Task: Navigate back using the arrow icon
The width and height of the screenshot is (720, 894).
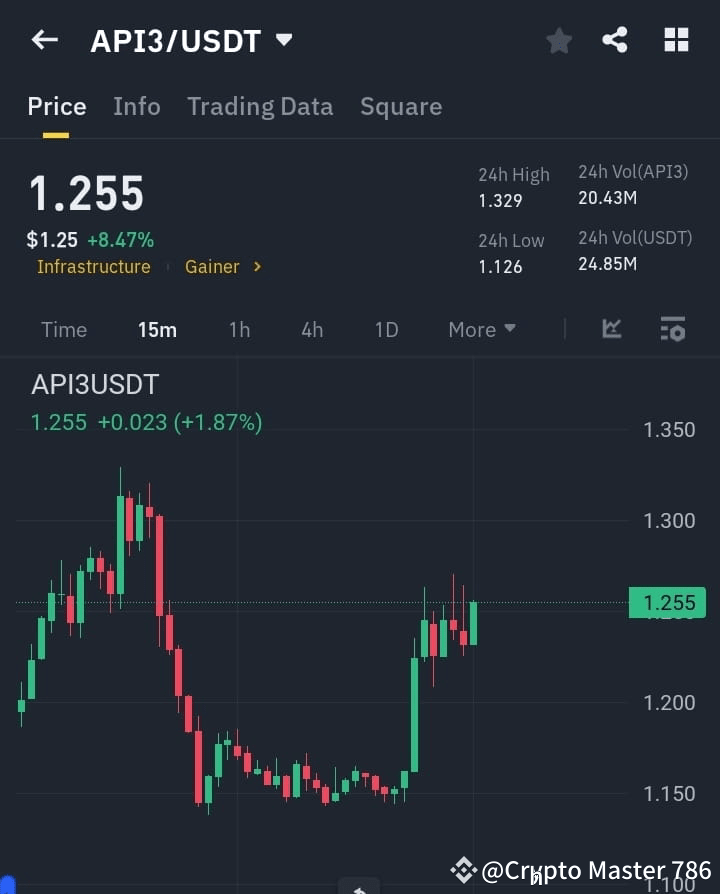Action: click(x=44, y=40)
